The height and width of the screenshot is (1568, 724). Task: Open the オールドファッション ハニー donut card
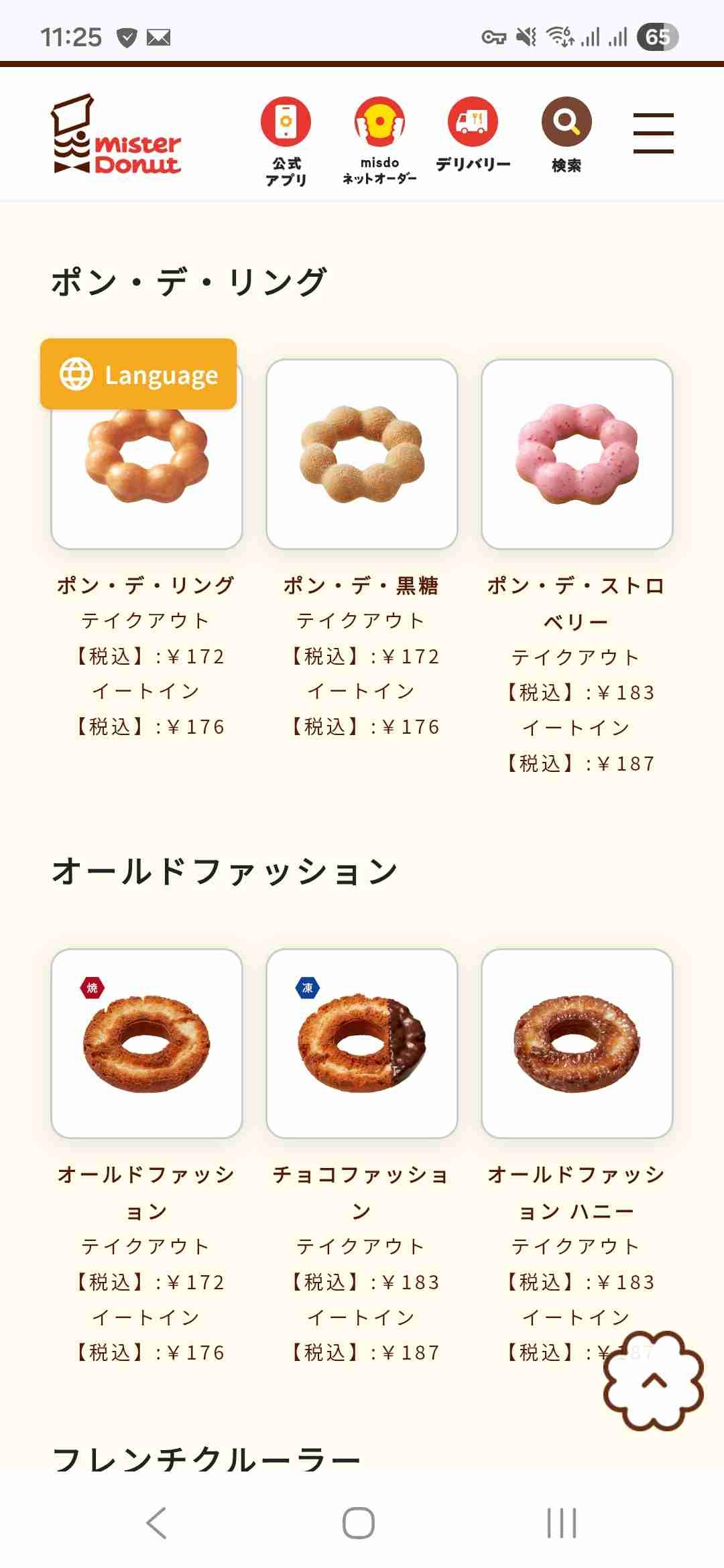[x=577, y=1043]
